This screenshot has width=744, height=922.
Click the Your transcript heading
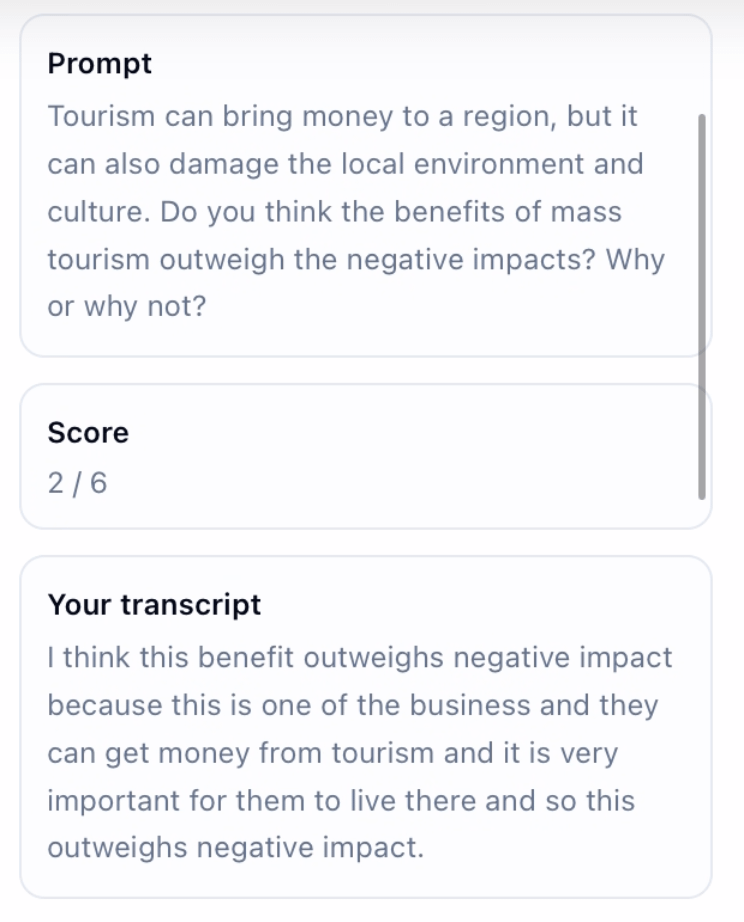pyautogui.click(x=153, y=605)
